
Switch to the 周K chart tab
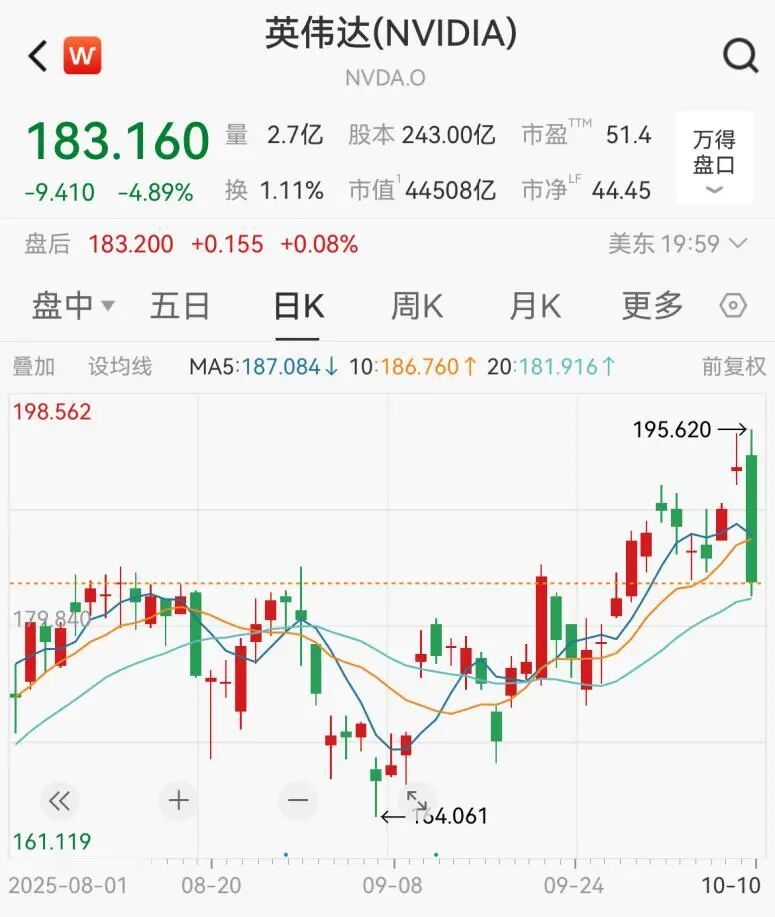417,306
